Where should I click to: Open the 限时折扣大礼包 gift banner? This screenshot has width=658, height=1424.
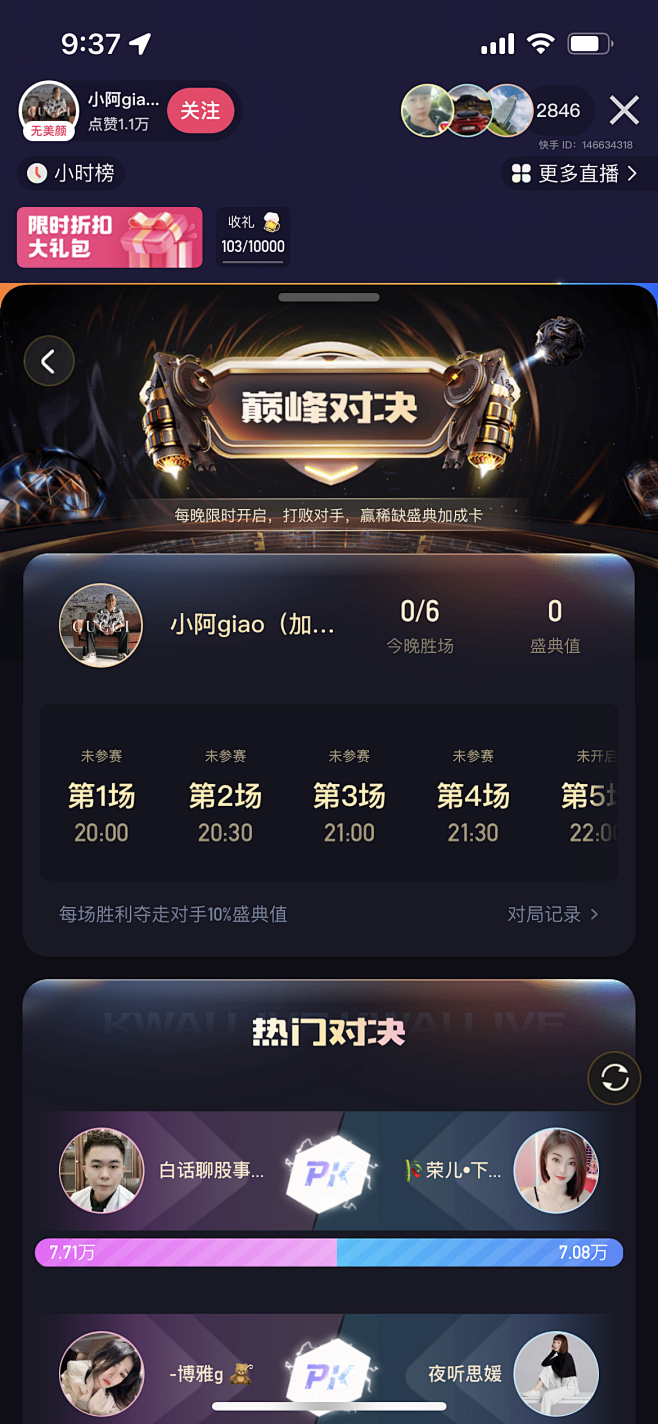click(109, 237)
